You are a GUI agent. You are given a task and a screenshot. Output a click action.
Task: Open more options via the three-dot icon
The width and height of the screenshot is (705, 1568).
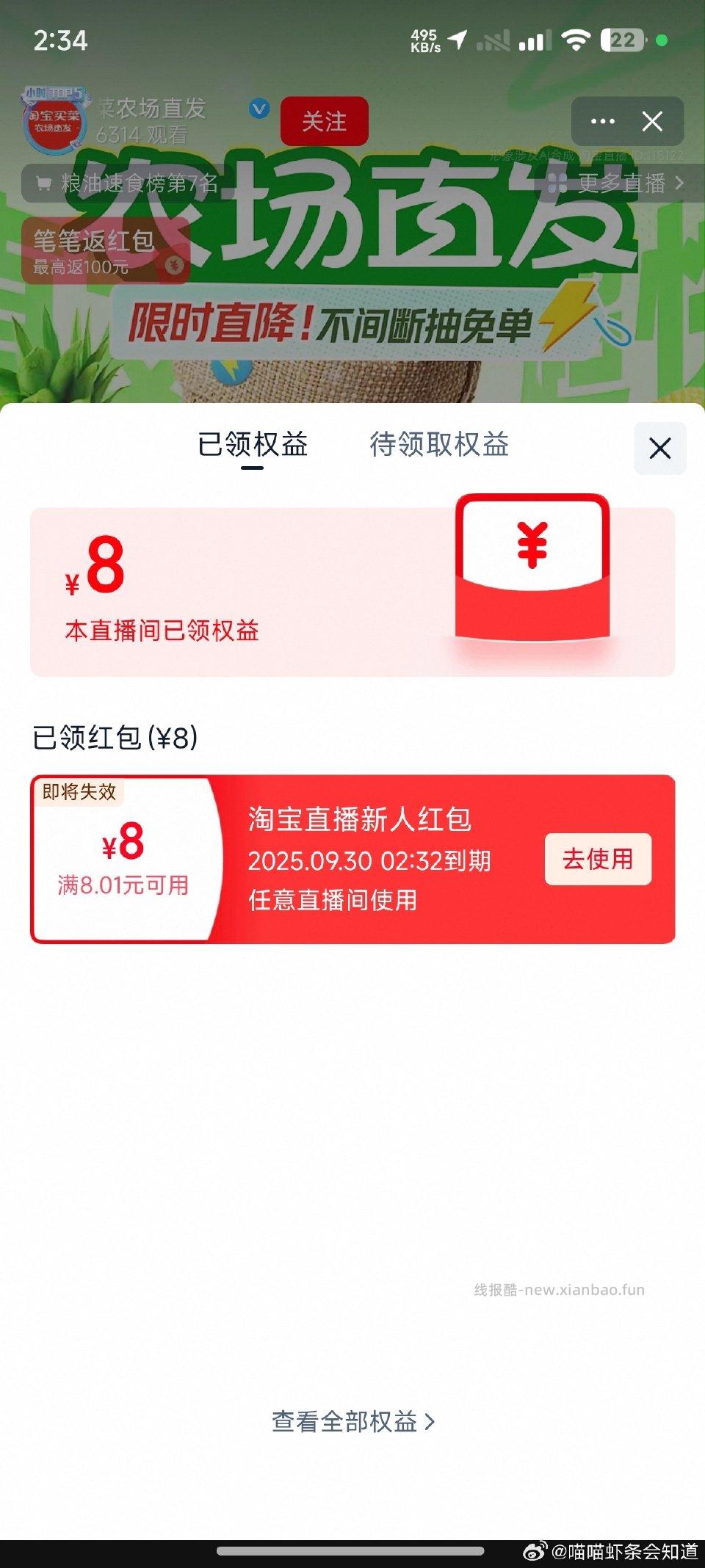(x=604, y=122)
